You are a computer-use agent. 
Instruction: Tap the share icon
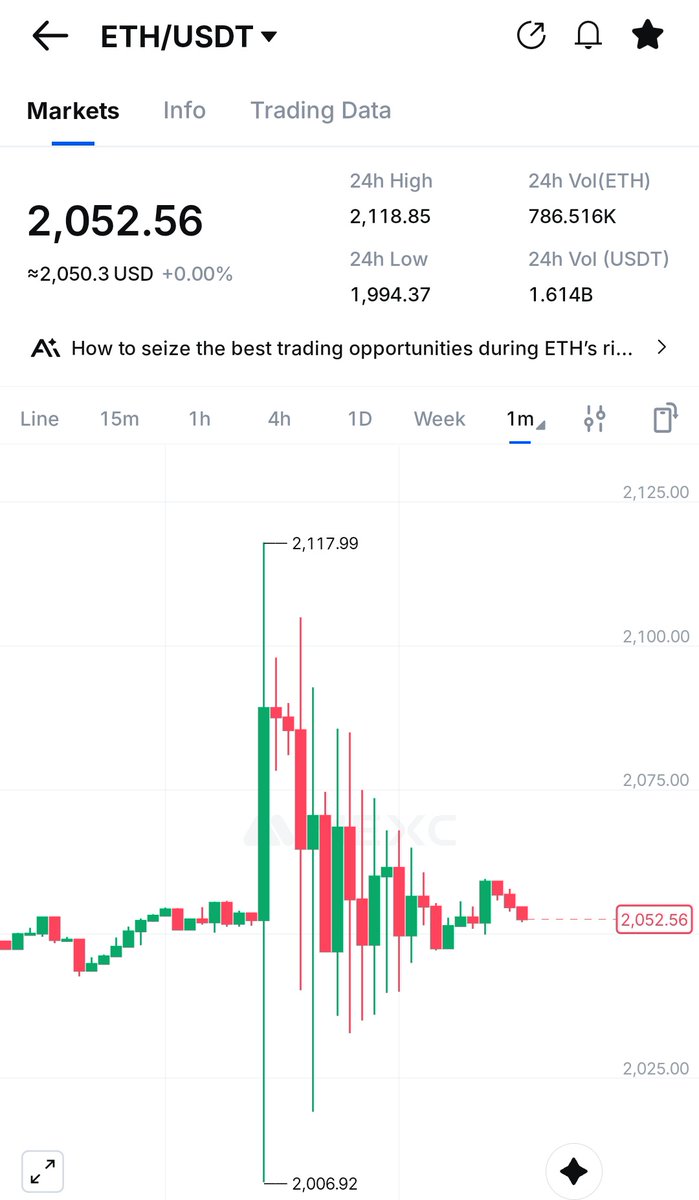[x=531, y=36]
